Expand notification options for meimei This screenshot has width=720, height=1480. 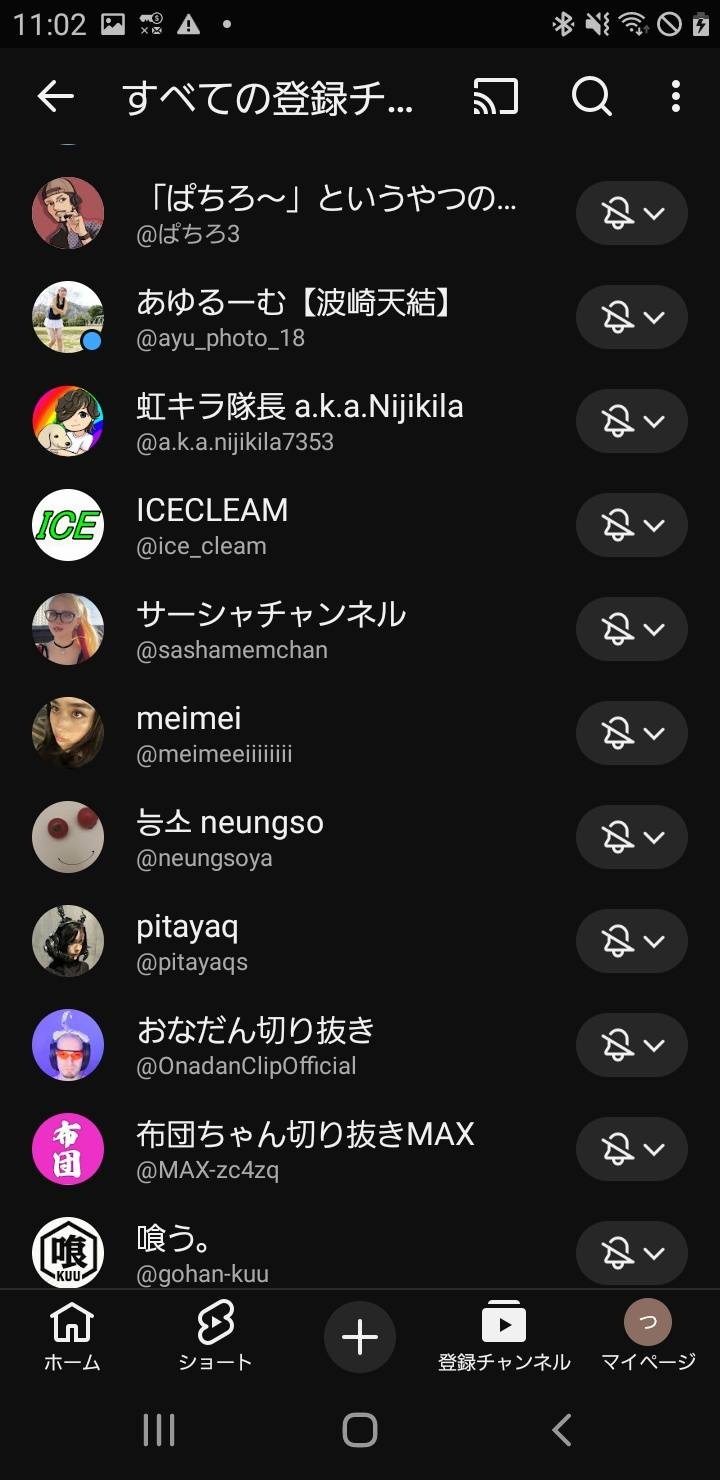(x=631, y=733)
